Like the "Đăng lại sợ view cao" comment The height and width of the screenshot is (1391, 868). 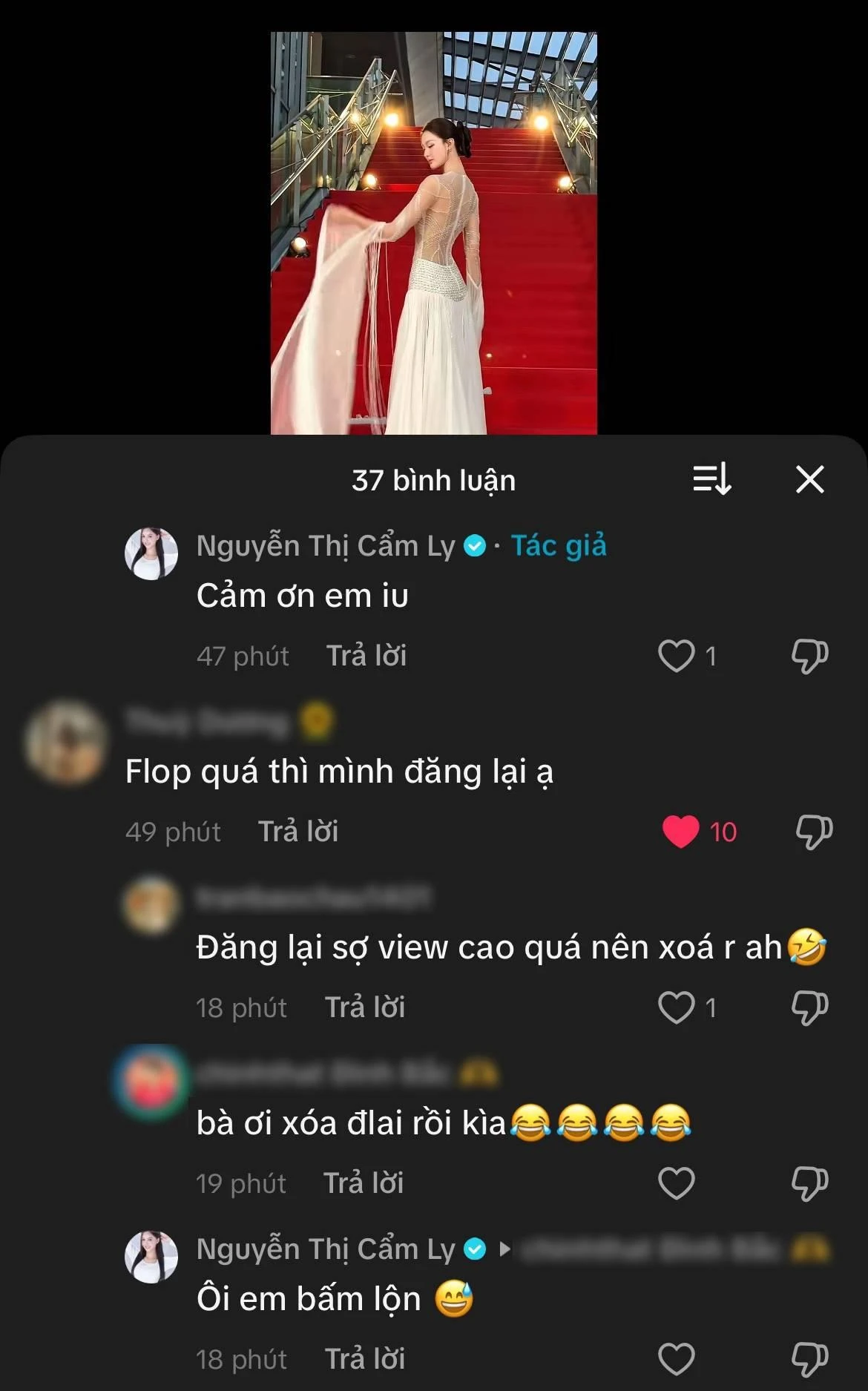click(x=677, y=1007)
